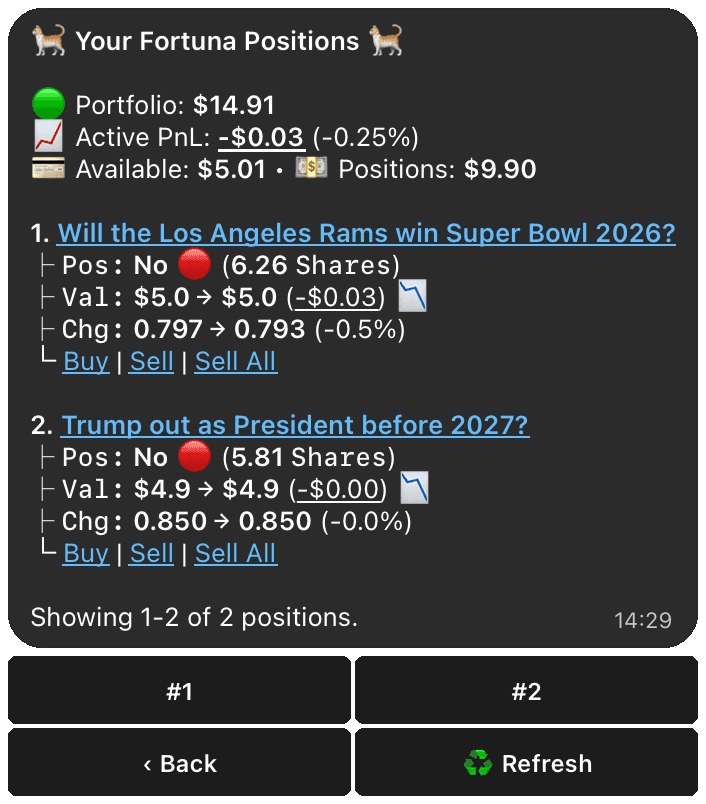Go back with the Back button
Image resolution: width=706 pixels, height=804 pixels.
180,764
